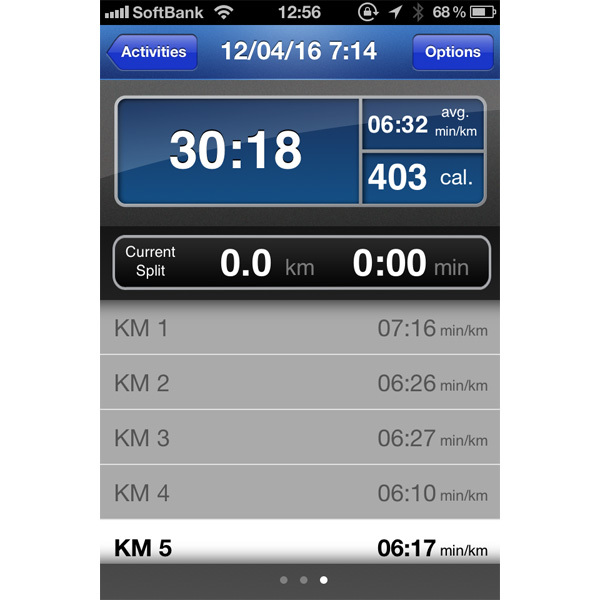600x600 pixels.
Task: Select the KM 2 split row
Action: coord(300,383)
